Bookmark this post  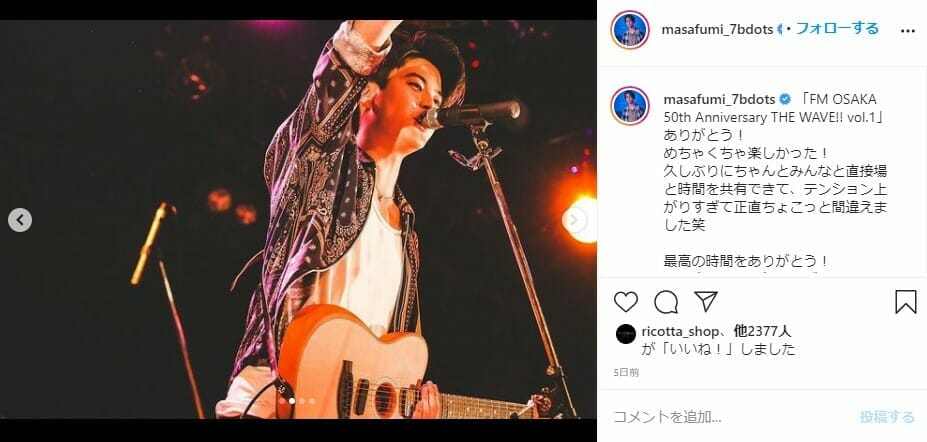(905, 302)
